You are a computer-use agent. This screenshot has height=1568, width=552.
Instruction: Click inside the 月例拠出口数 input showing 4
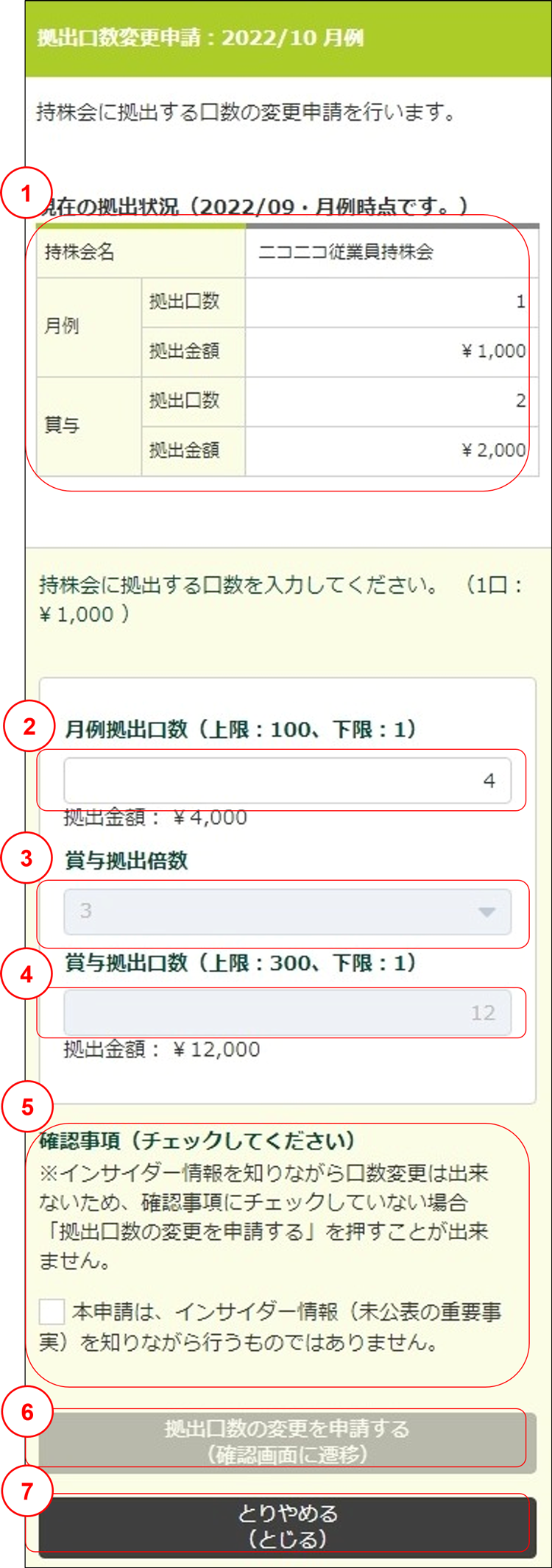[287, 779]
